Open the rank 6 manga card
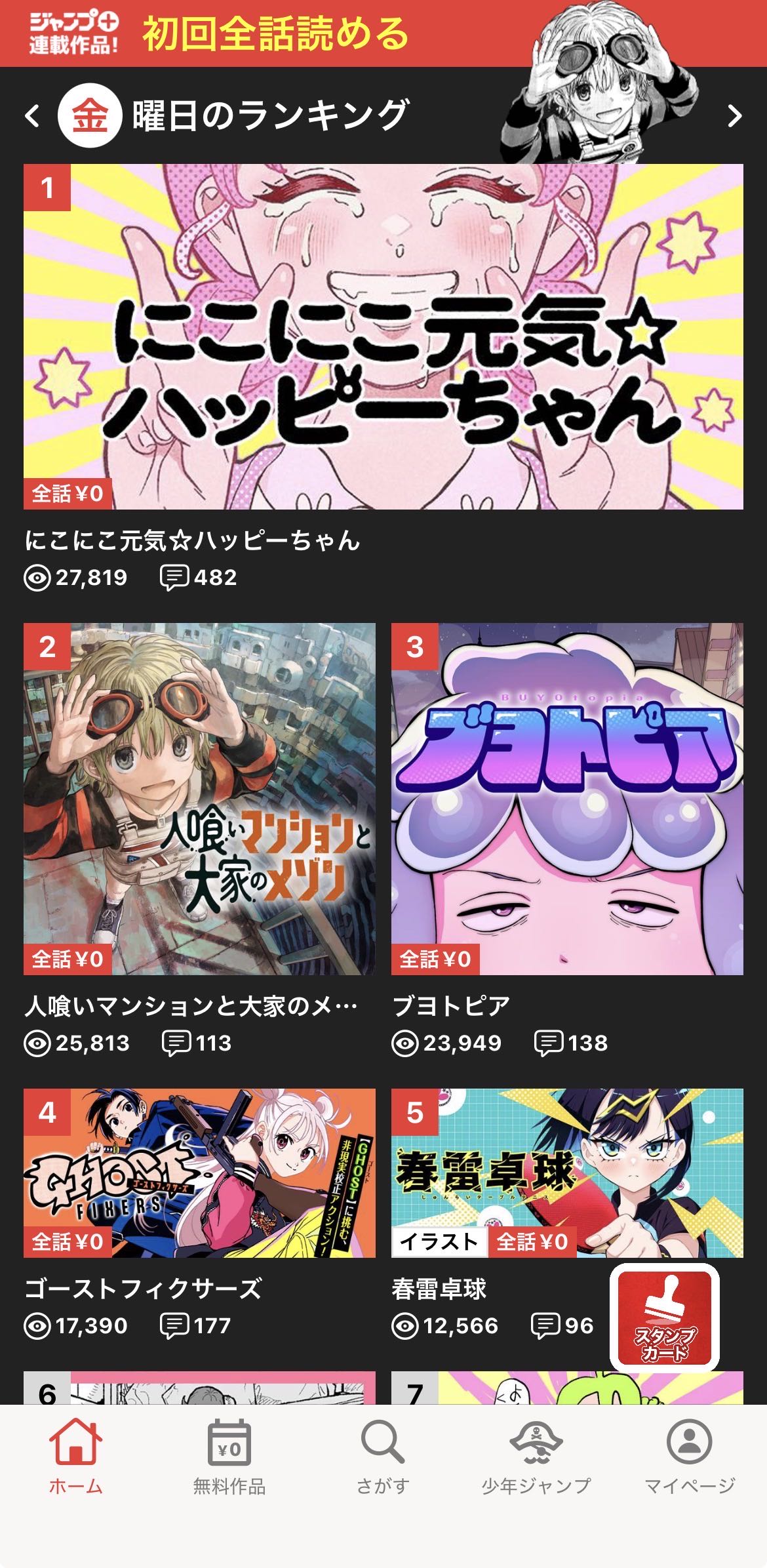Viewport: 767px width, 1568px height. coord(199,1388)
